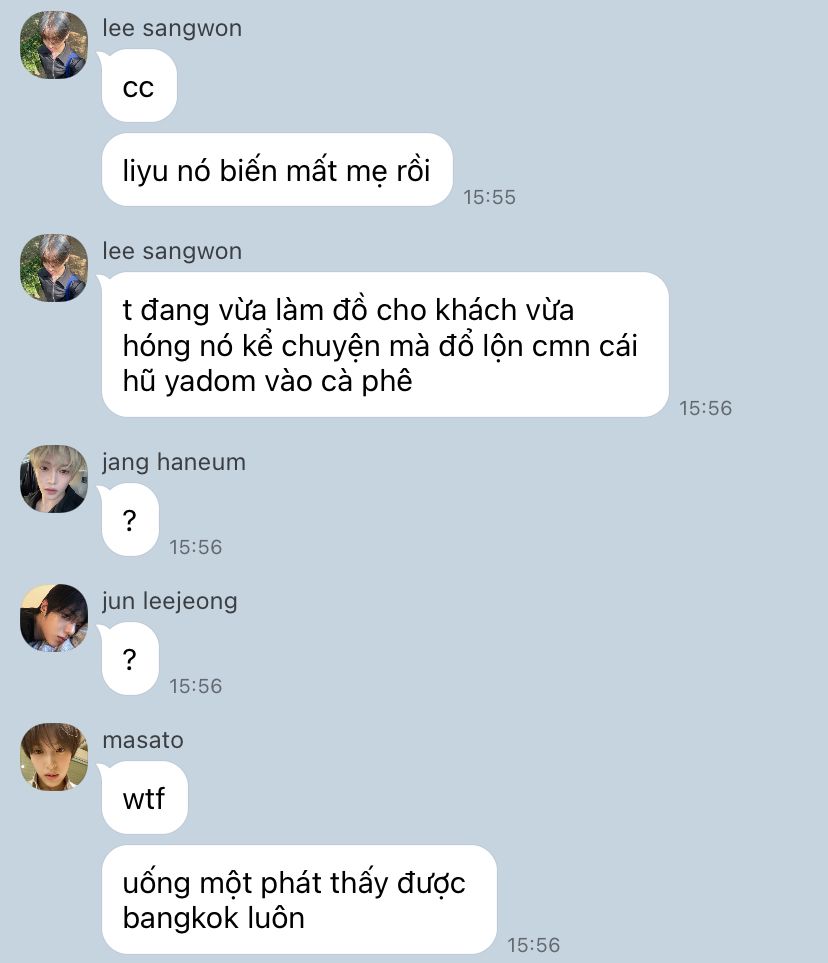View masato's profile avatar
This screenshot has height=963, width=828.
click(54, 757)
